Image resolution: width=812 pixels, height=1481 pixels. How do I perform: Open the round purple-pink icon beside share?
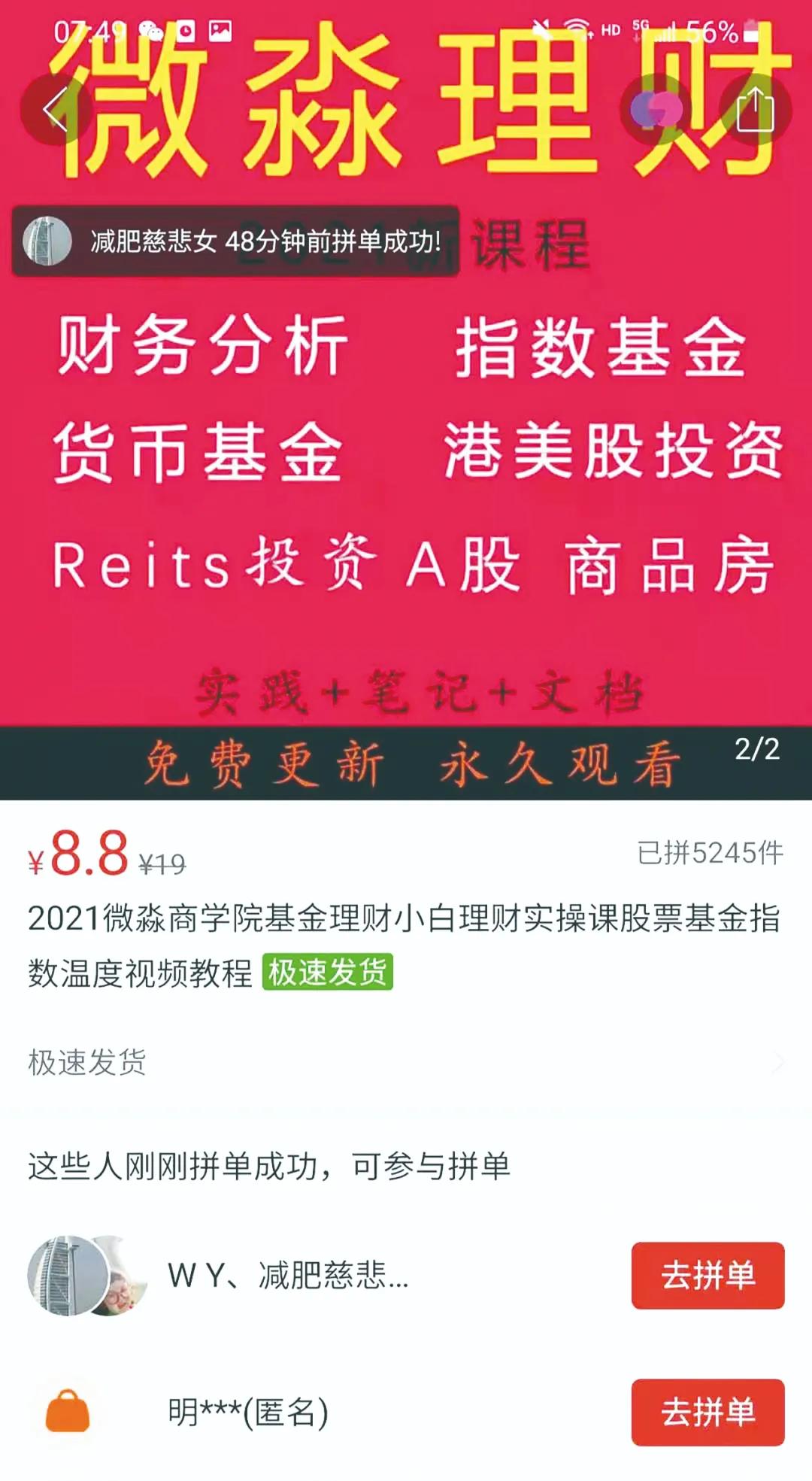[x=656, y=110]
